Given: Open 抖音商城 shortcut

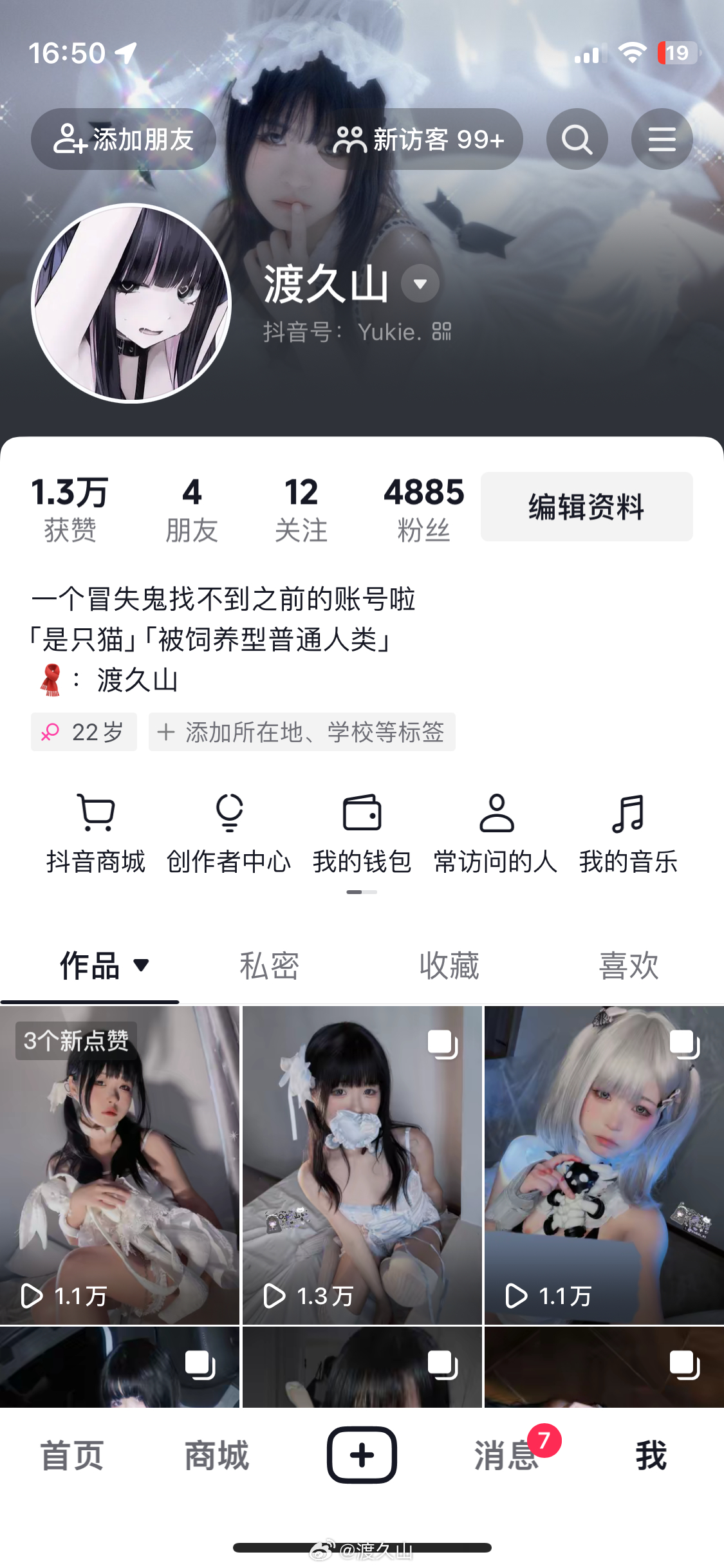Looking at the screenshot, I should click(x=96, y=834).
